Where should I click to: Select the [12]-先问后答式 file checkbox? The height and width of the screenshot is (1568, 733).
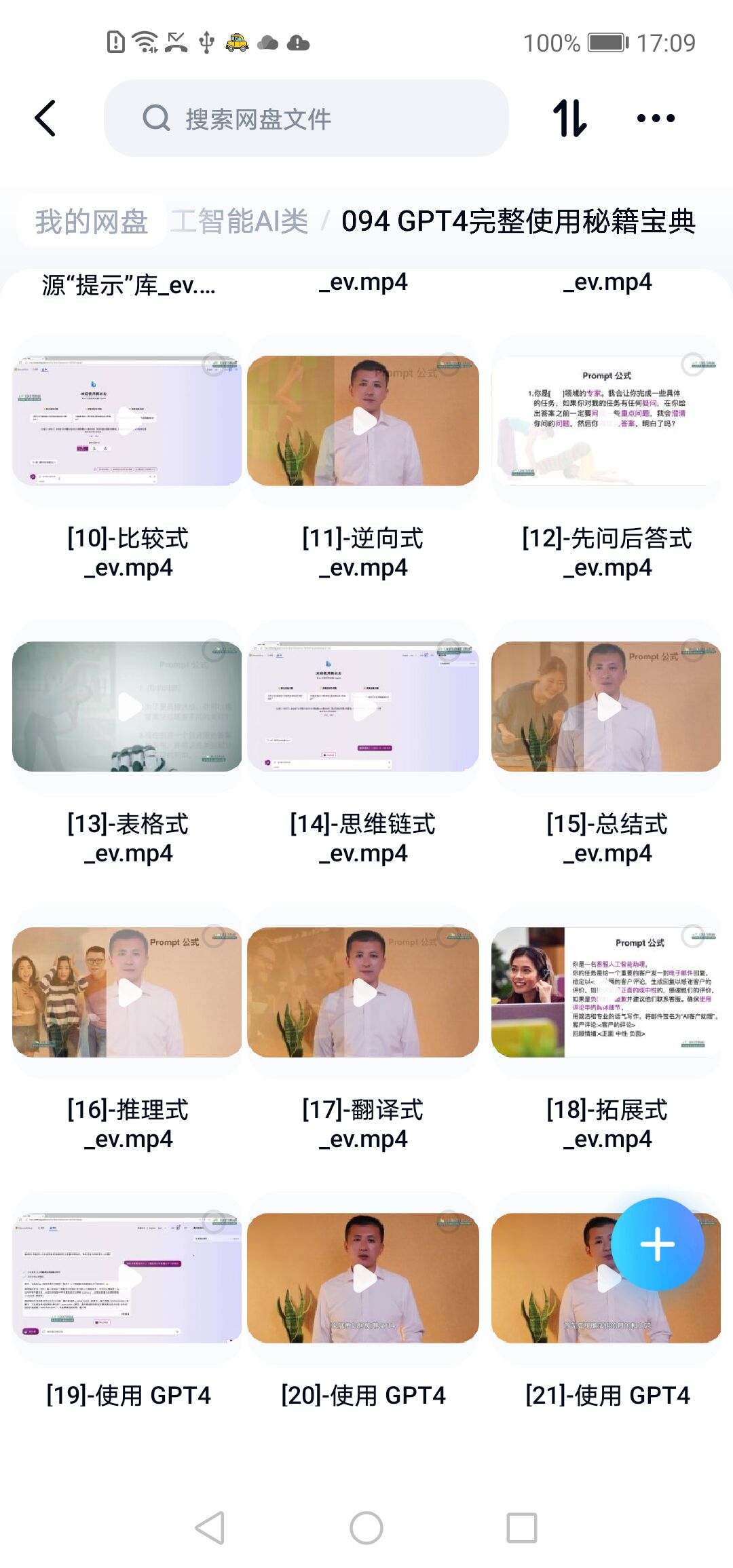(x=692, y=365)
